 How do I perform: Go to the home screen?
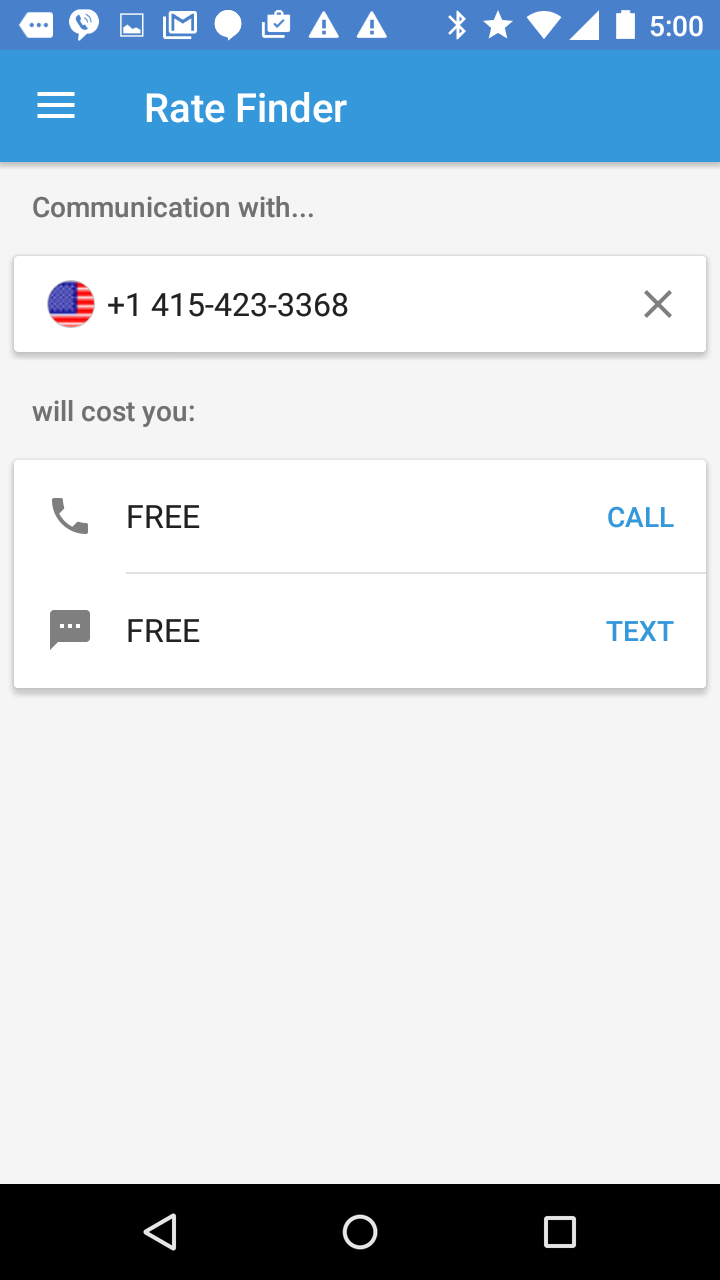click(360, 1231)
